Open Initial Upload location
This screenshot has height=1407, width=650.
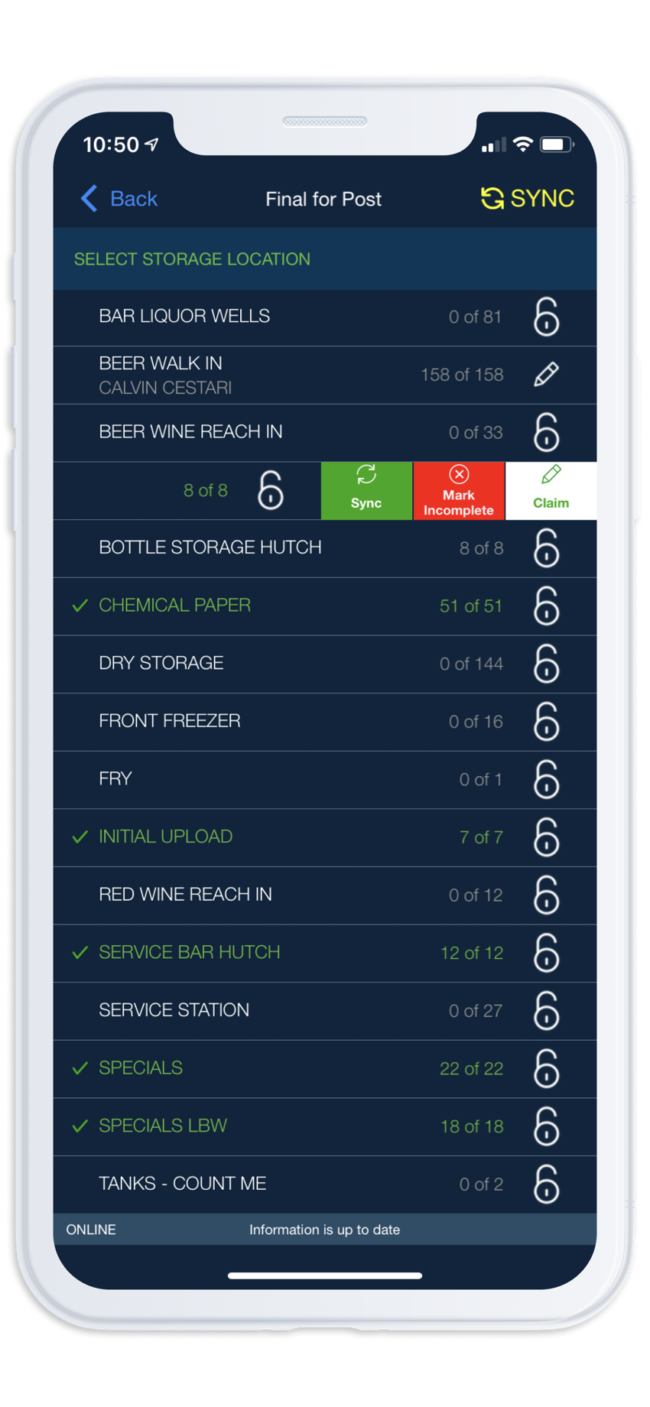[166, 837]
